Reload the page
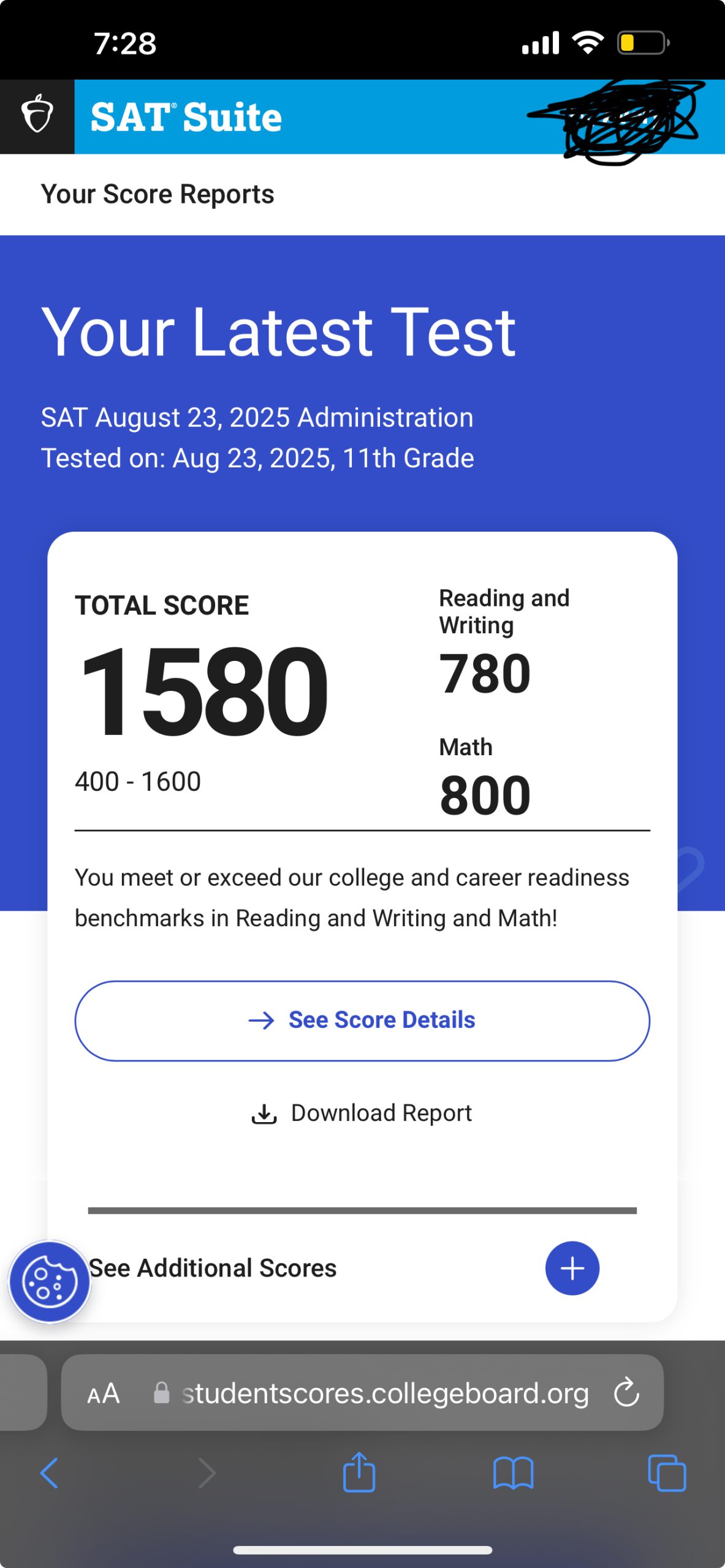 626,1393
